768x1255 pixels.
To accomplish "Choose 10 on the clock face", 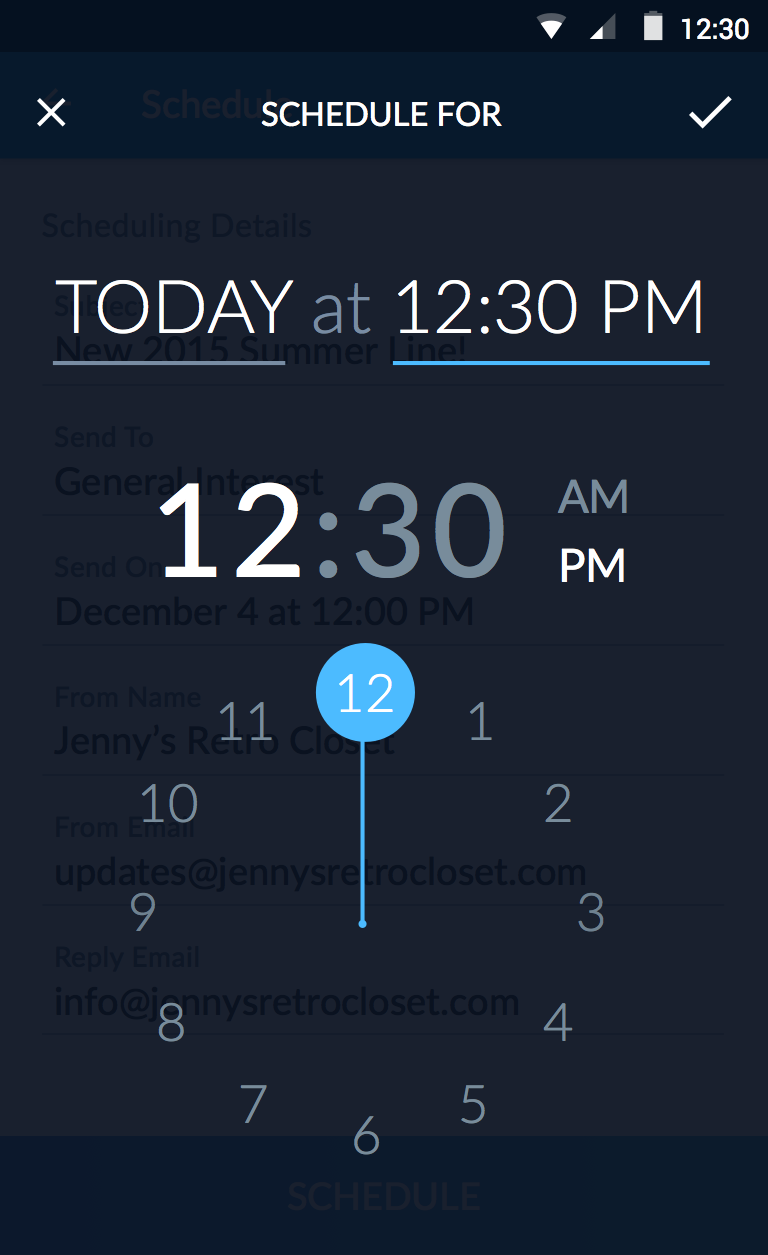I will tap(169, 803).
